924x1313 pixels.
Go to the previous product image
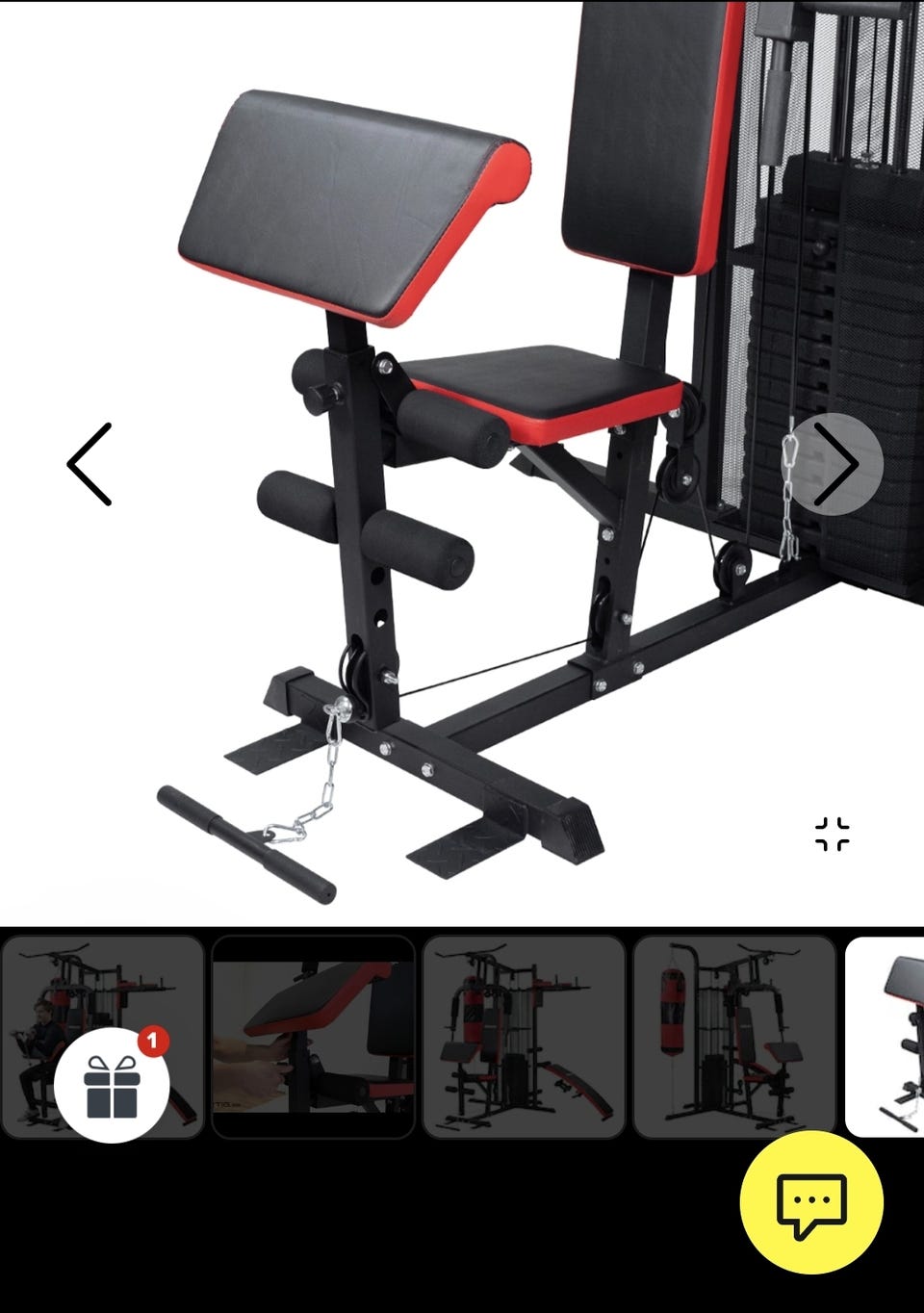90,464
